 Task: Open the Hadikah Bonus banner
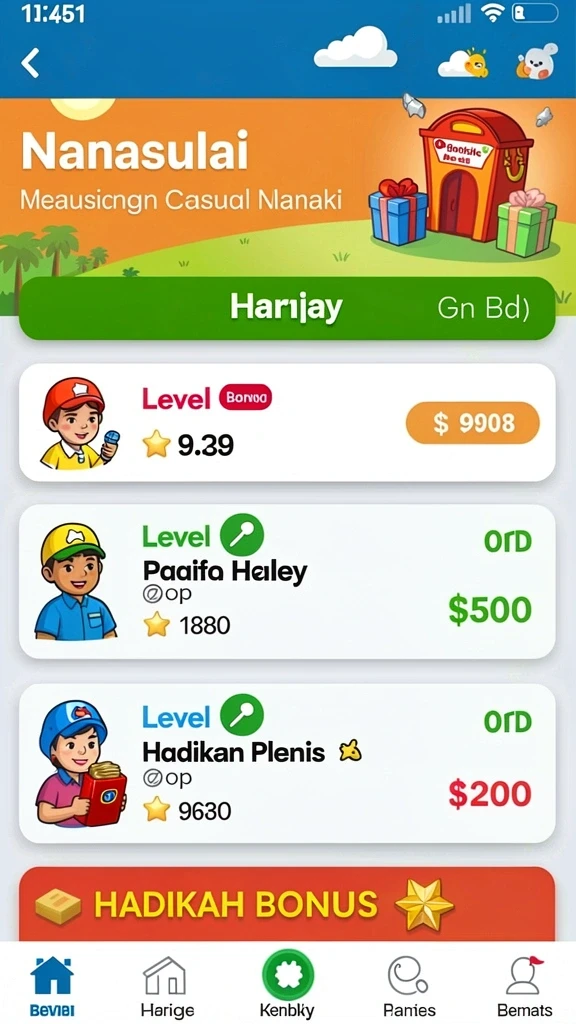287,904
